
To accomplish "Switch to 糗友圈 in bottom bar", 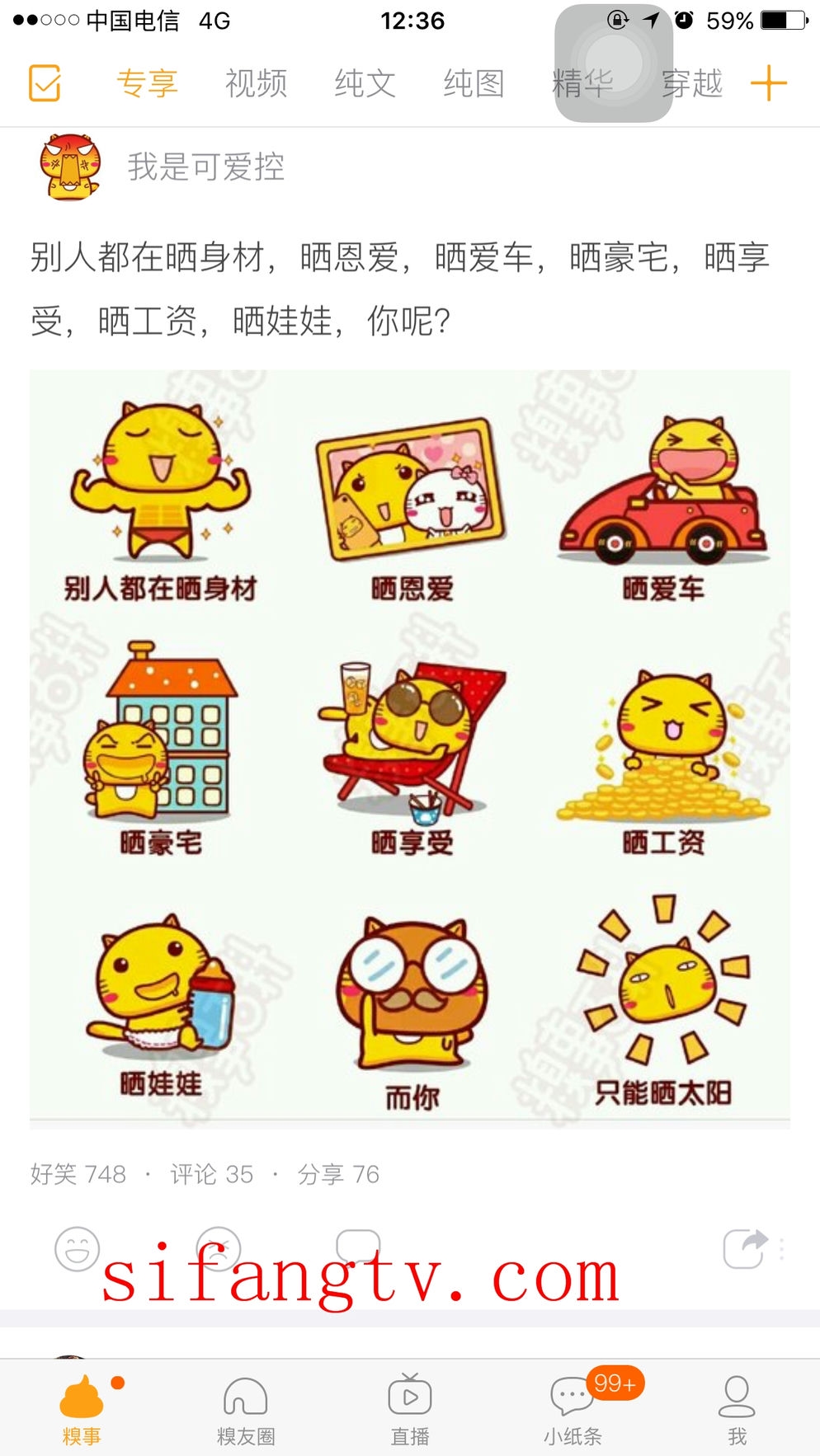I will click(x=245, y=1411).
